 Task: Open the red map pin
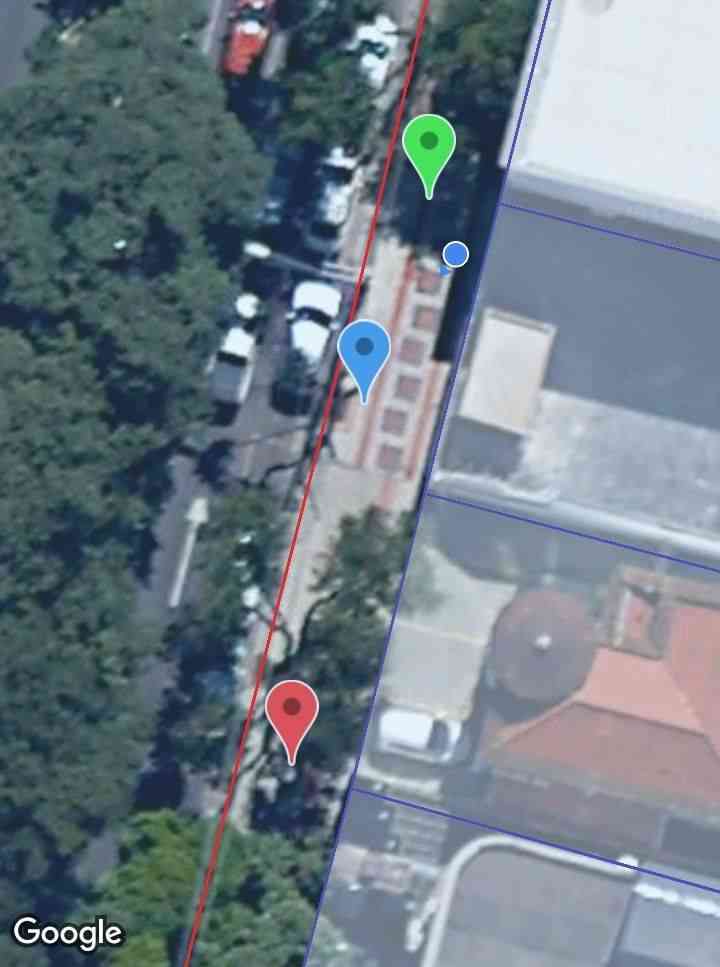click(x=292, y=713)
